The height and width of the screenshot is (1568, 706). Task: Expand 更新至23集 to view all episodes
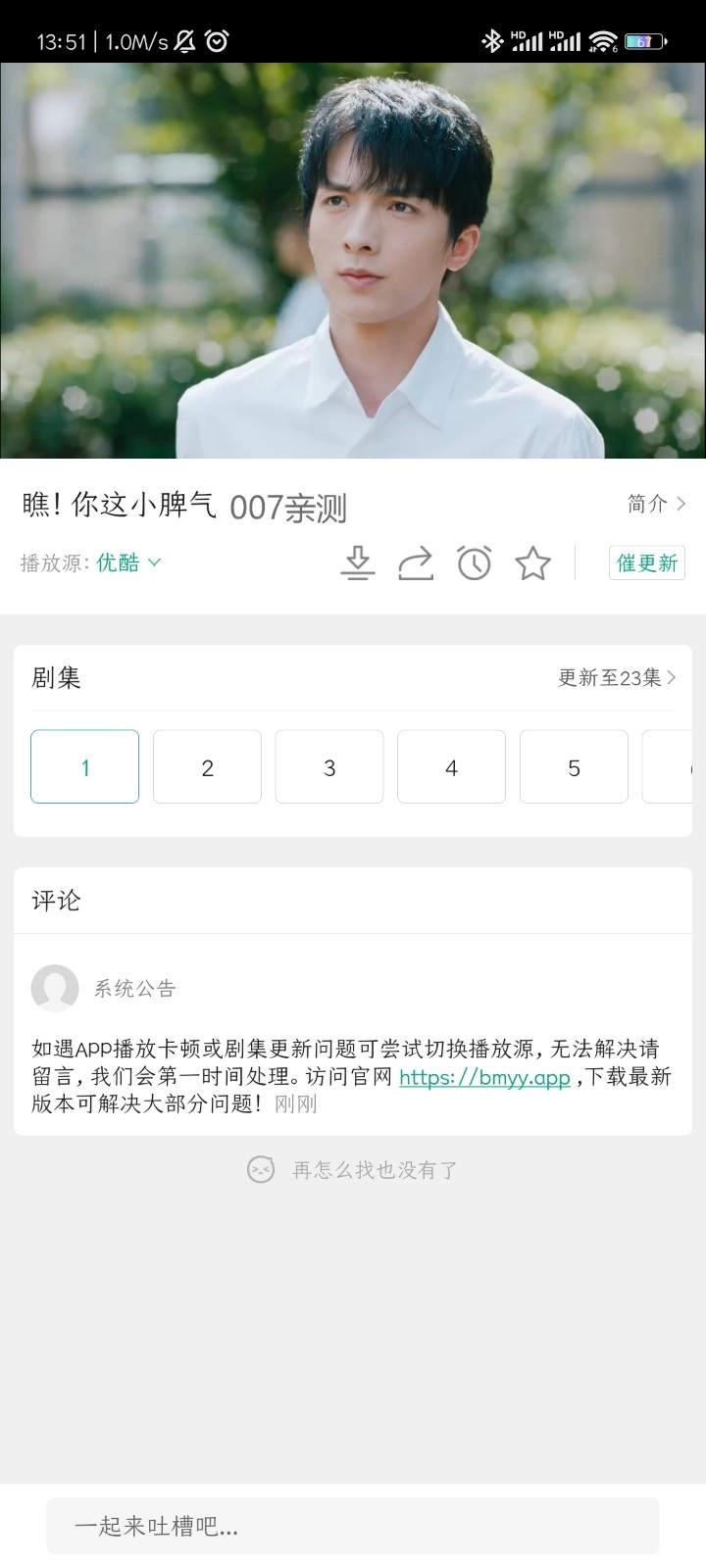[614, 677]
